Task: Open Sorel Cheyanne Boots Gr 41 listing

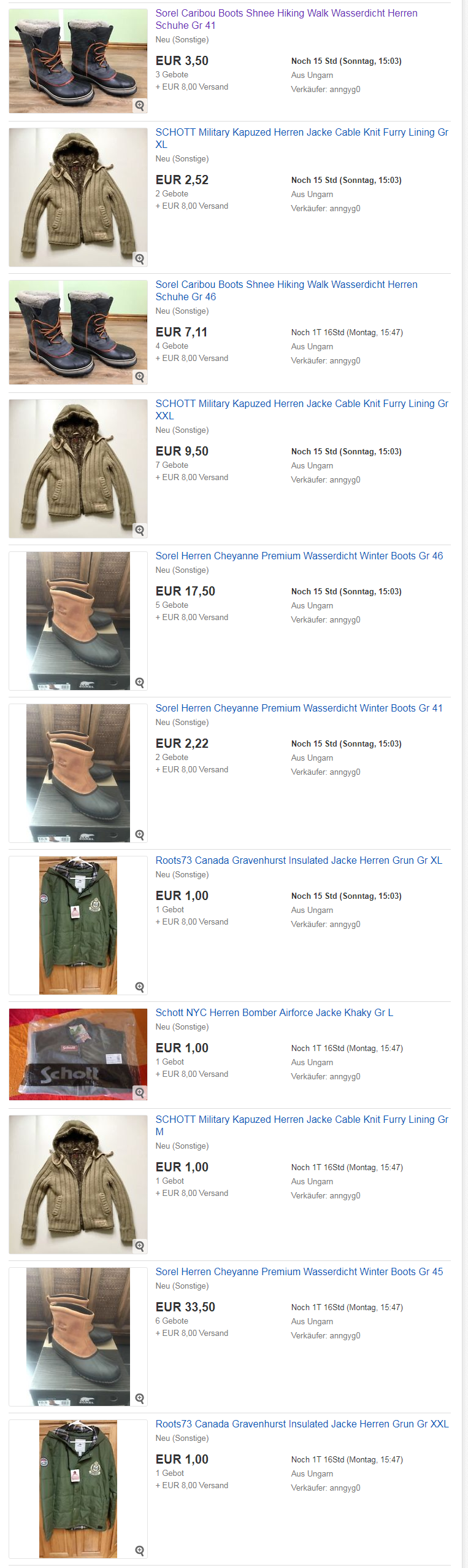Action: pos(299,708)
